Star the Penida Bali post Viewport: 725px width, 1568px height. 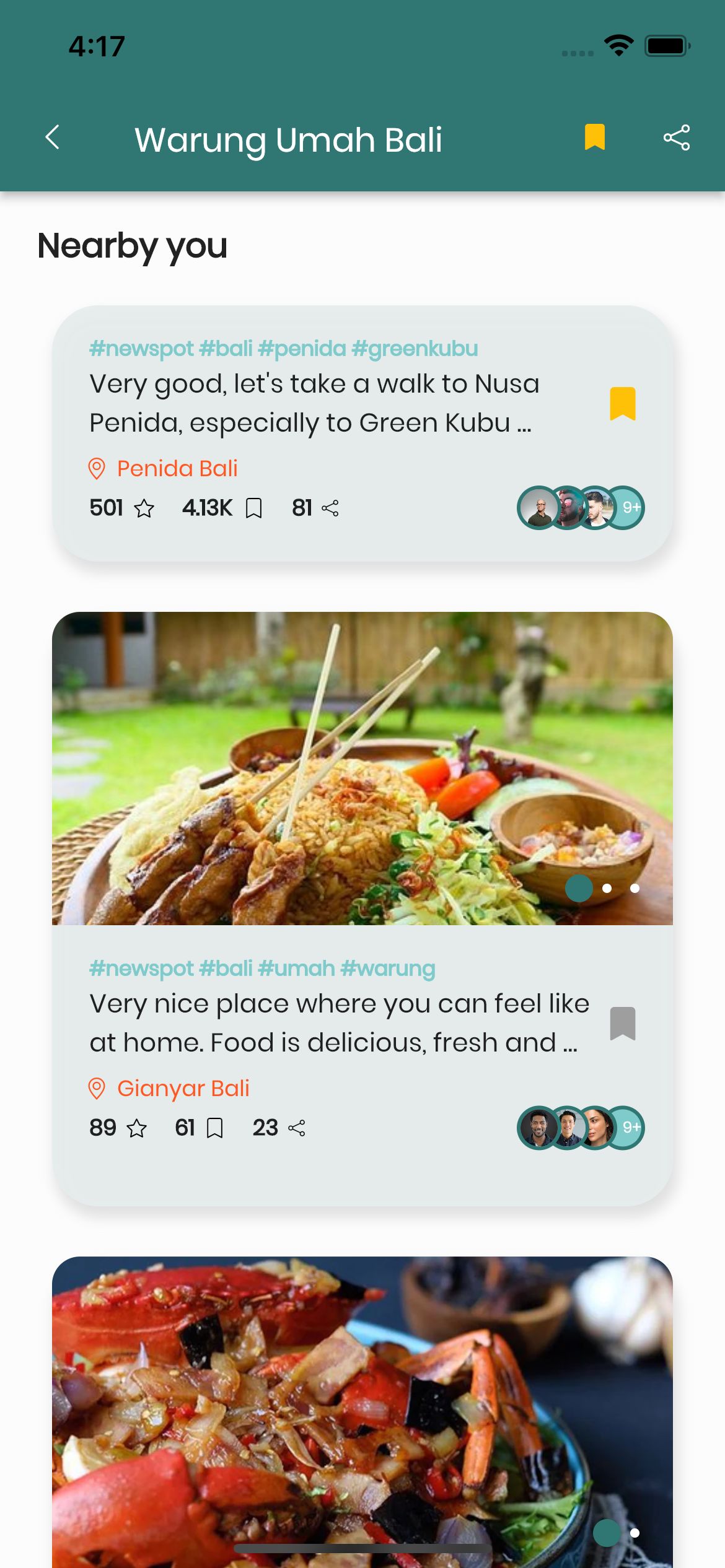(x=144, y=508)
